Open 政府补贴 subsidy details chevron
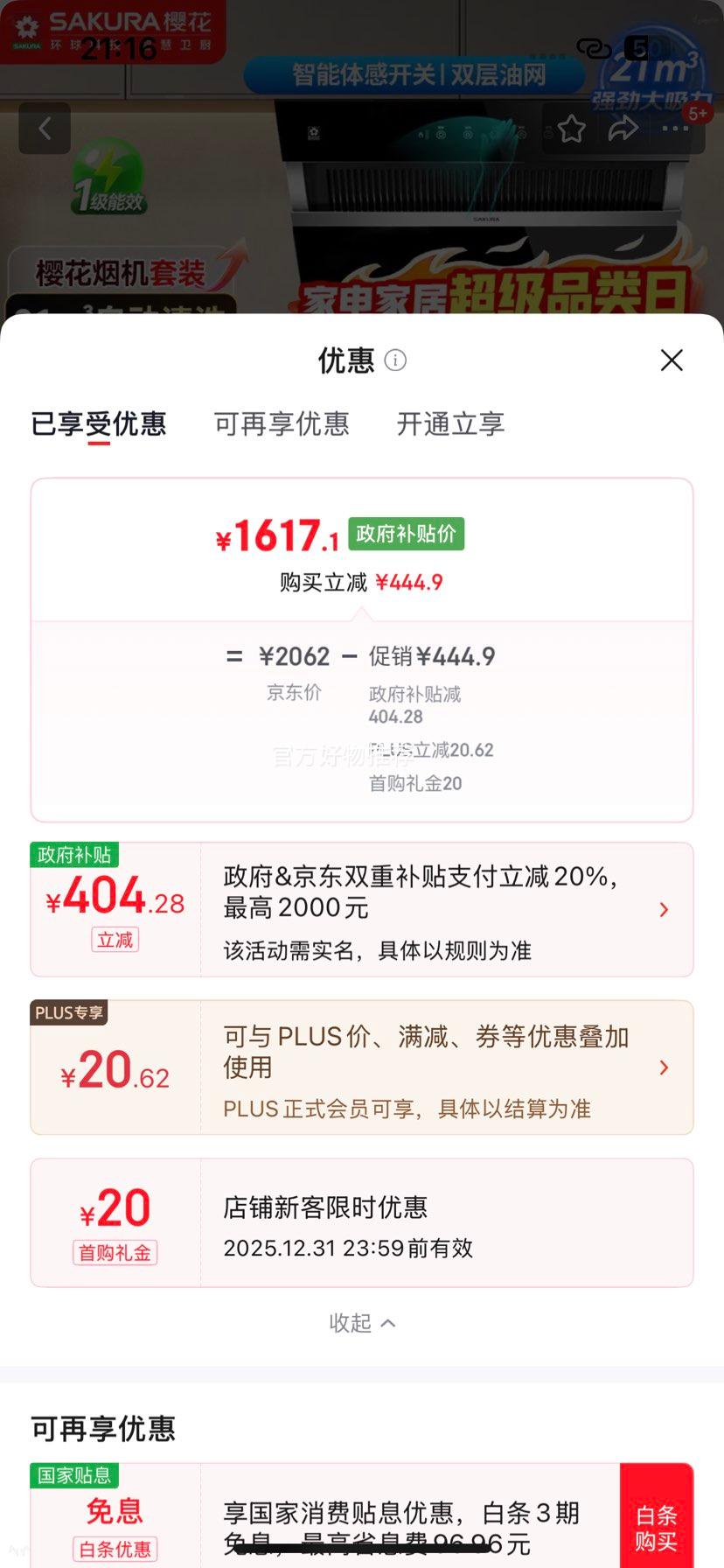The image size is (724, 1568). click(664, 910)
